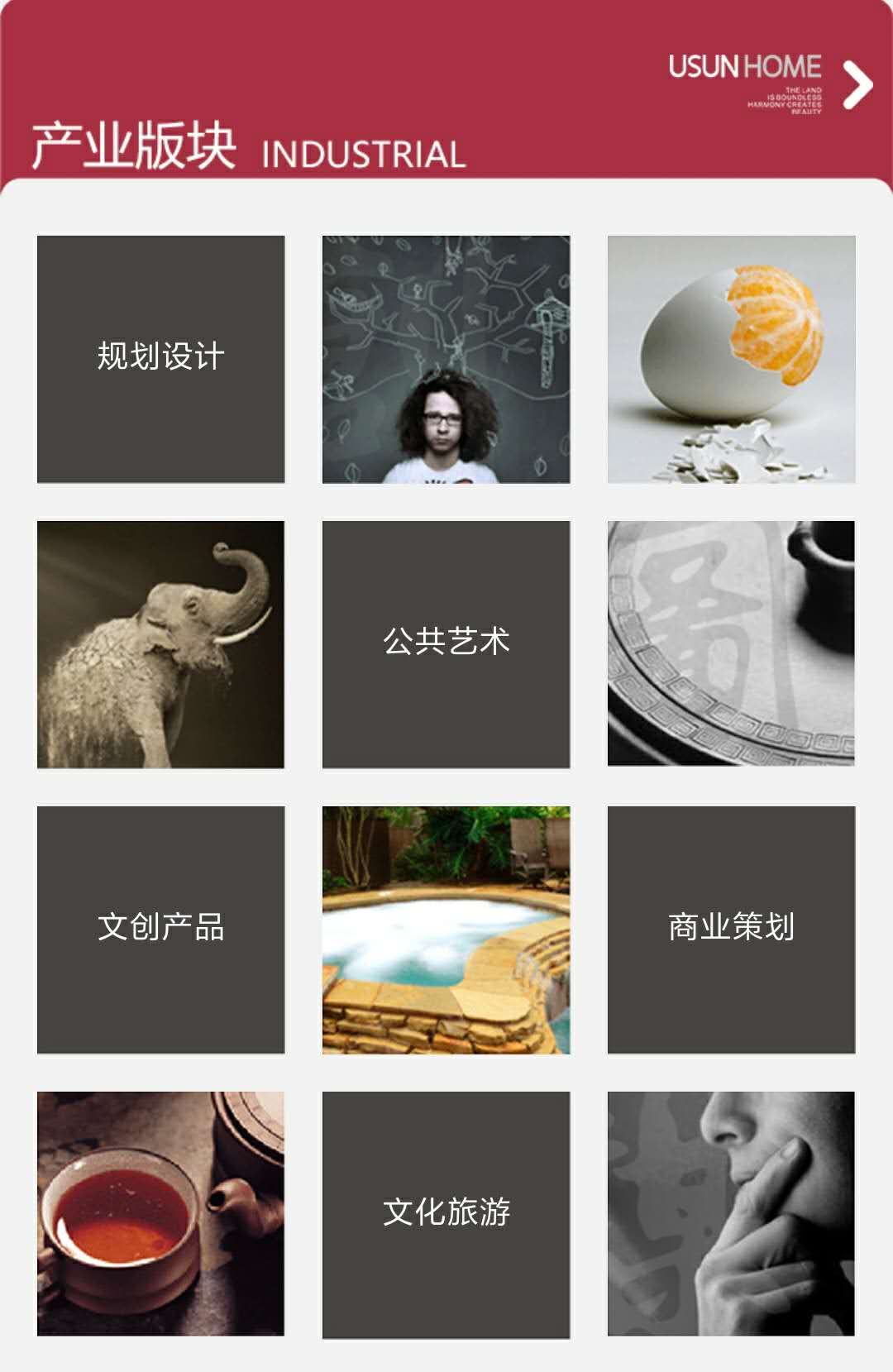
Task: Tap the chalkboard tree boy picture tile
Action: point(446,359)
